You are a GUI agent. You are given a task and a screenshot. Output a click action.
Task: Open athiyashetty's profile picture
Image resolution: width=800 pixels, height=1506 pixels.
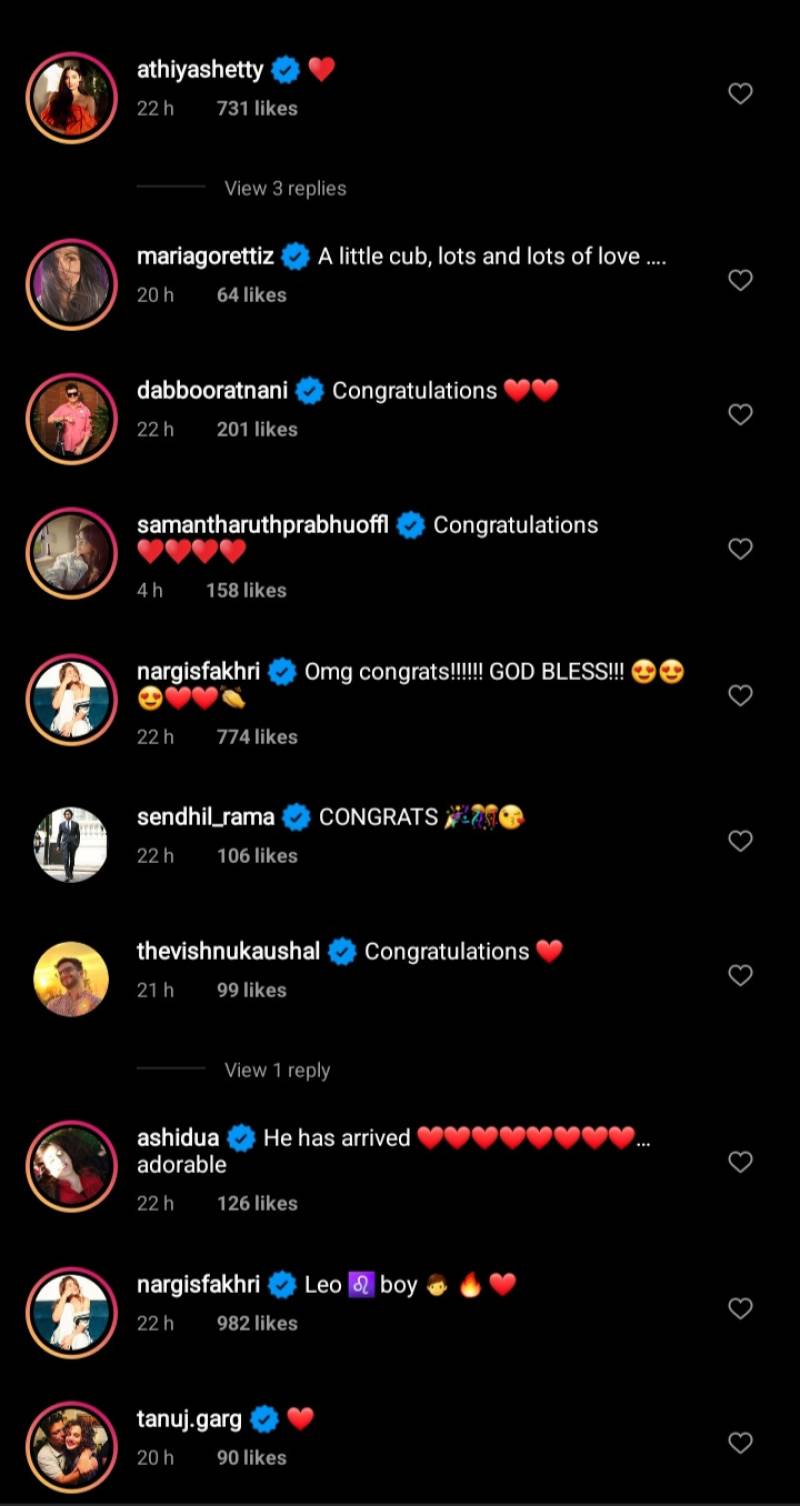coord(71,97)
